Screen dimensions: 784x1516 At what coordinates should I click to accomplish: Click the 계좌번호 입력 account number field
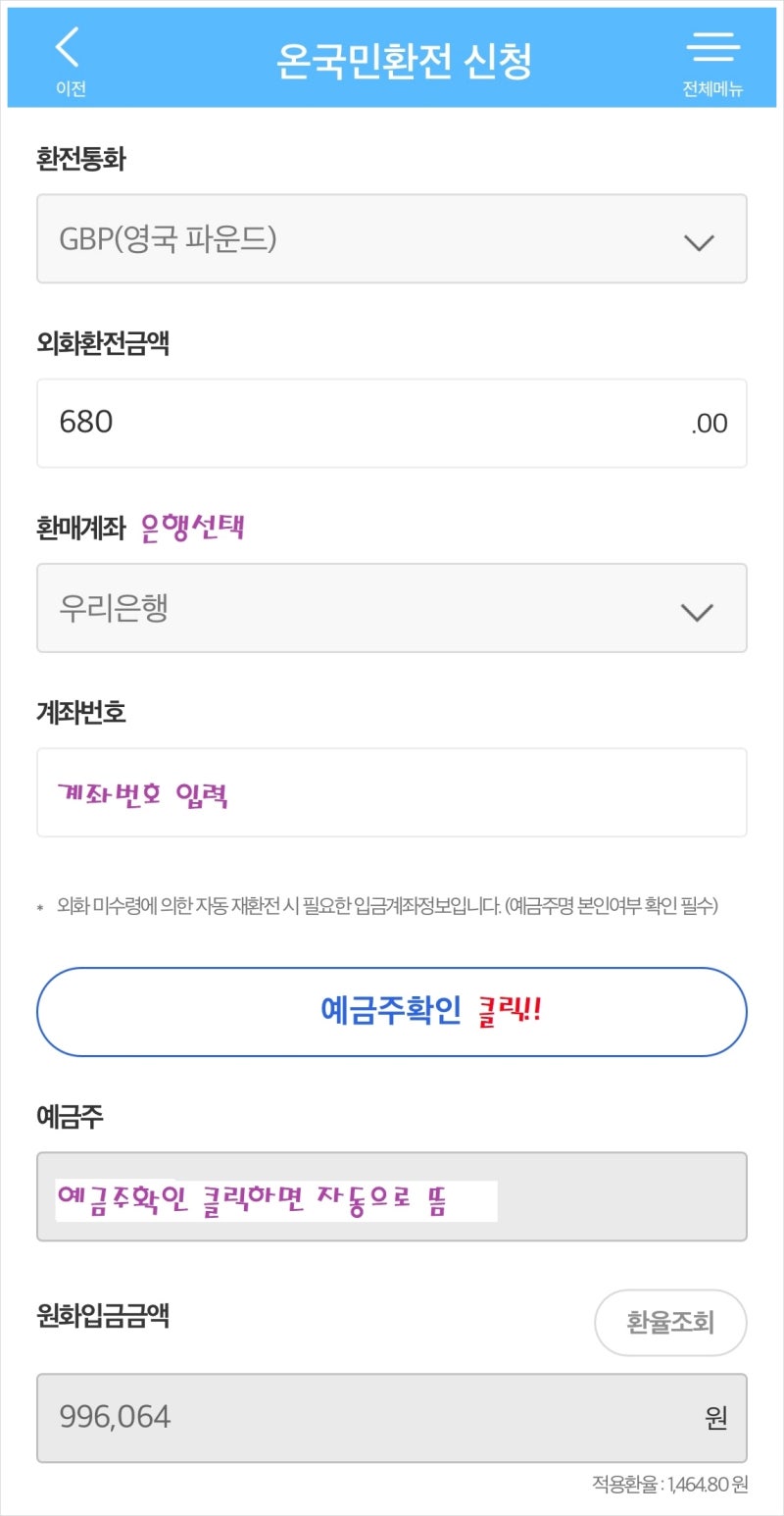tap(392, 792)
